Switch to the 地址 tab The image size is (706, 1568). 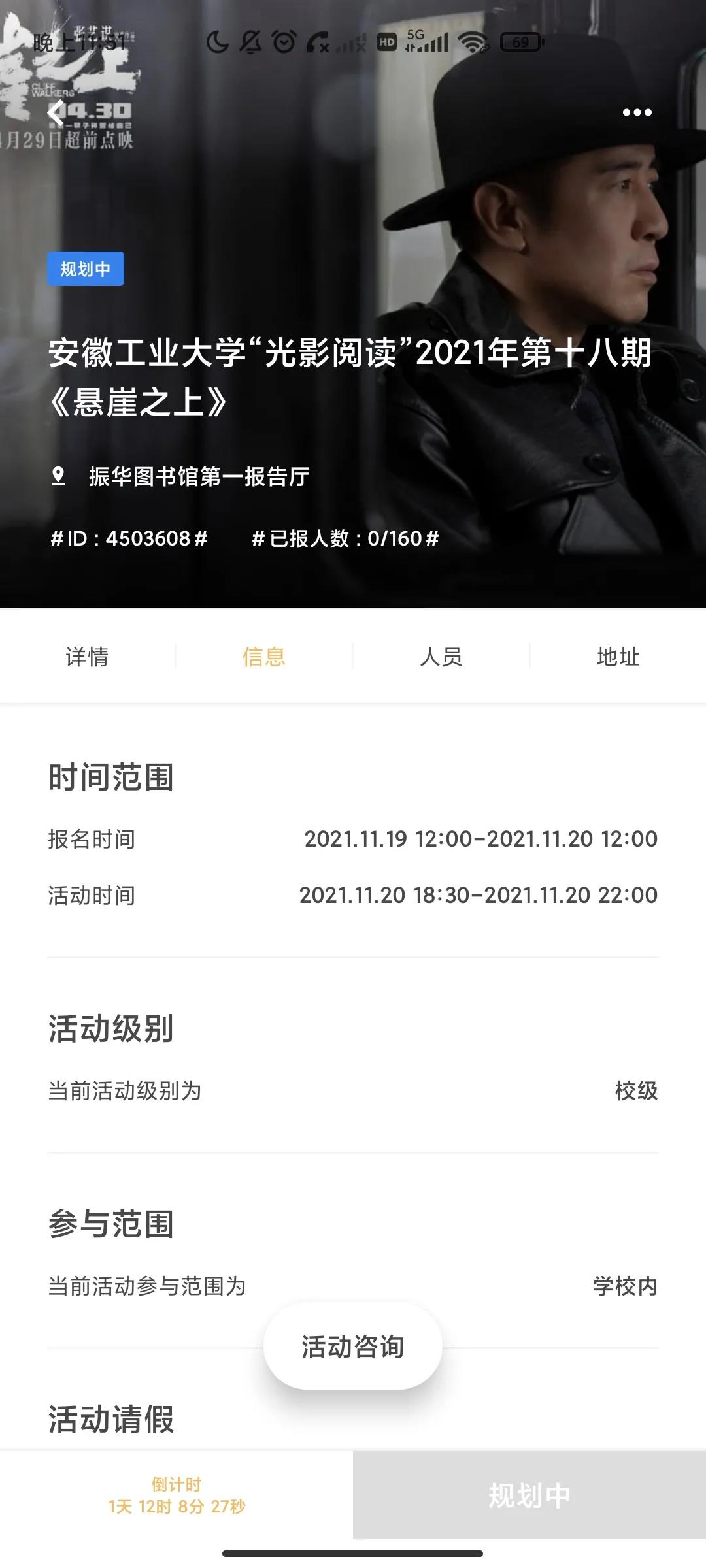click(x=618, y=656)
